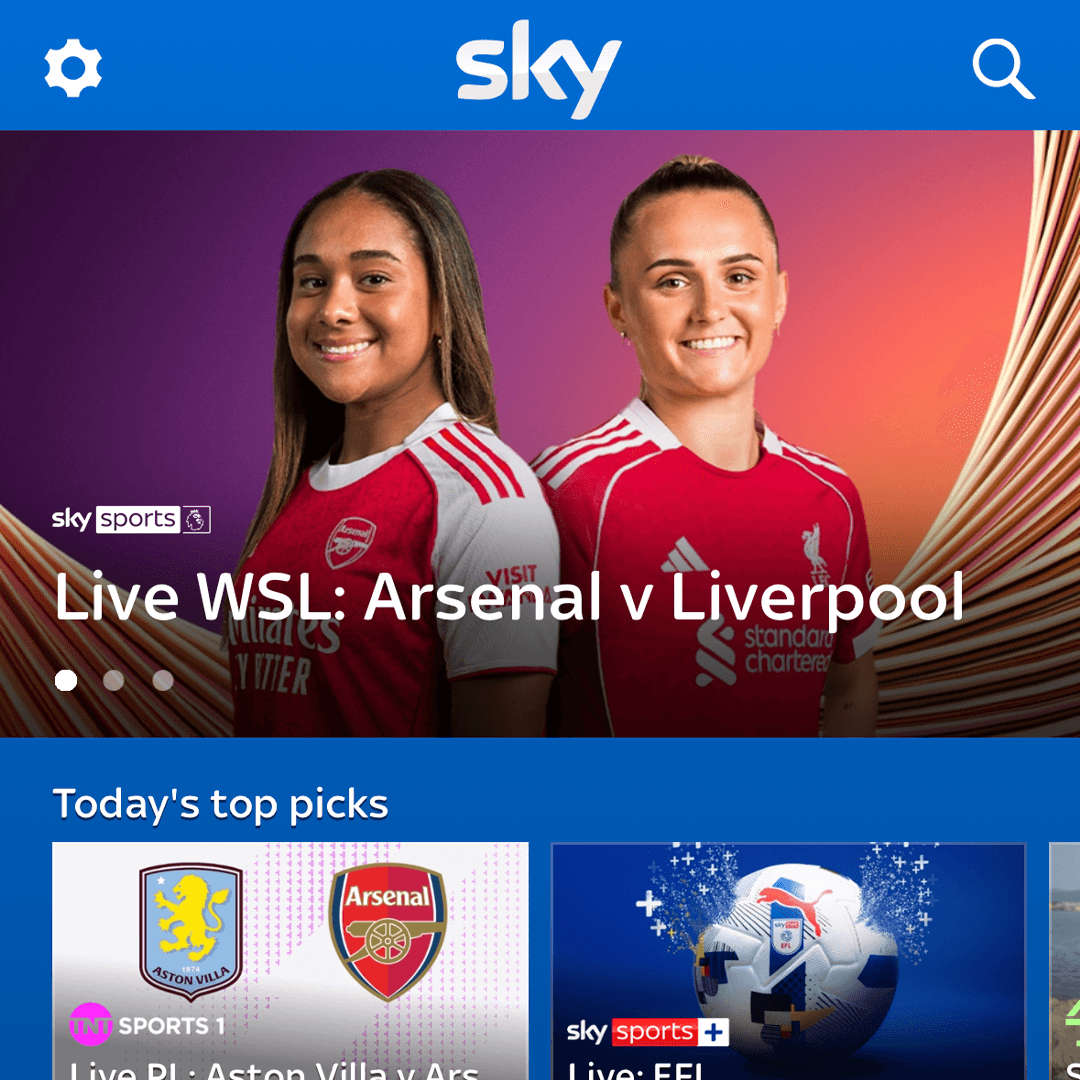Screen dimensions: 1080x1080
Task: Open Live WSL: Arsenal v Liverpool banner
Action: (x=540, y=430)
